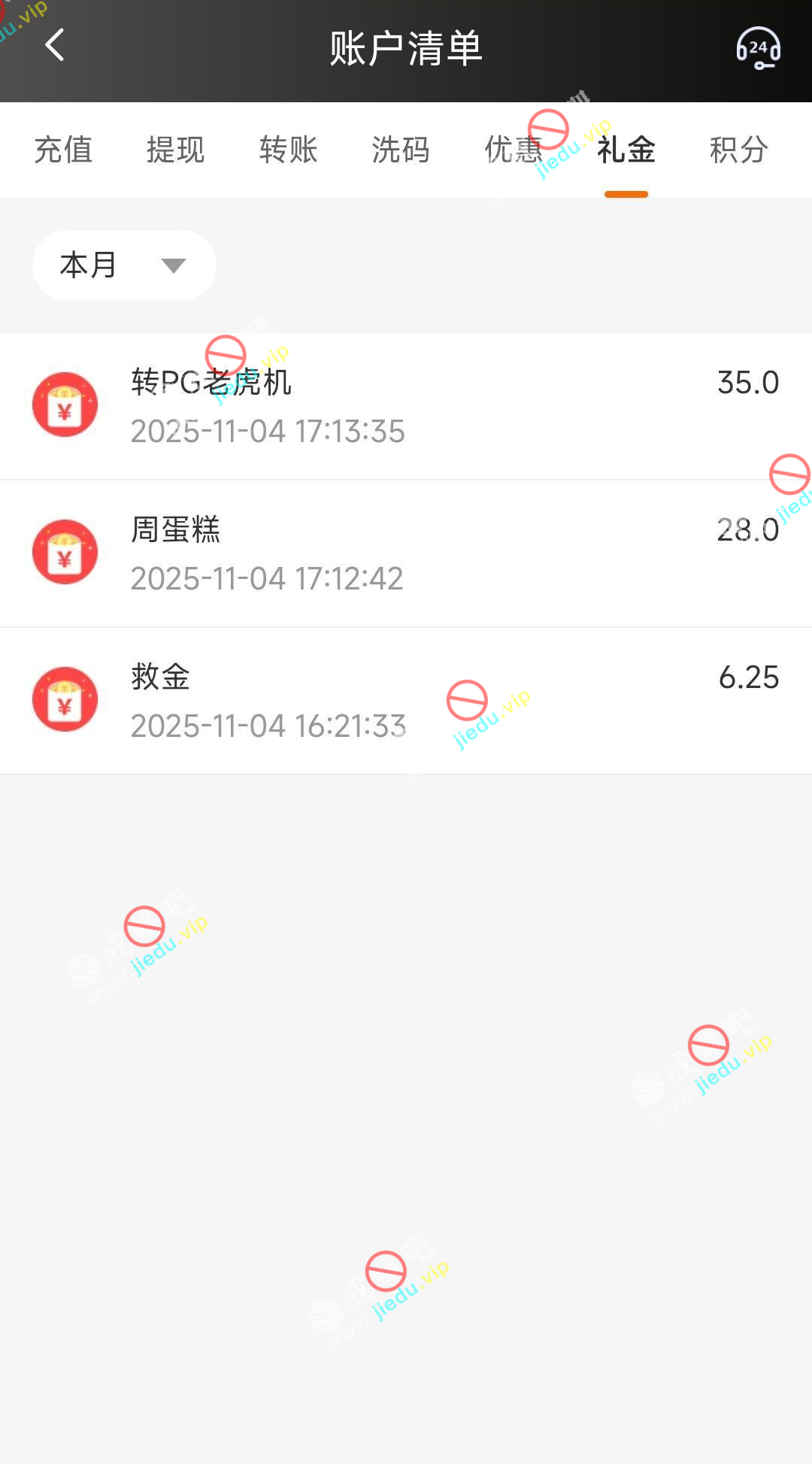
Task: Open the 转PG老虎机 record
Action: point(406,406)
